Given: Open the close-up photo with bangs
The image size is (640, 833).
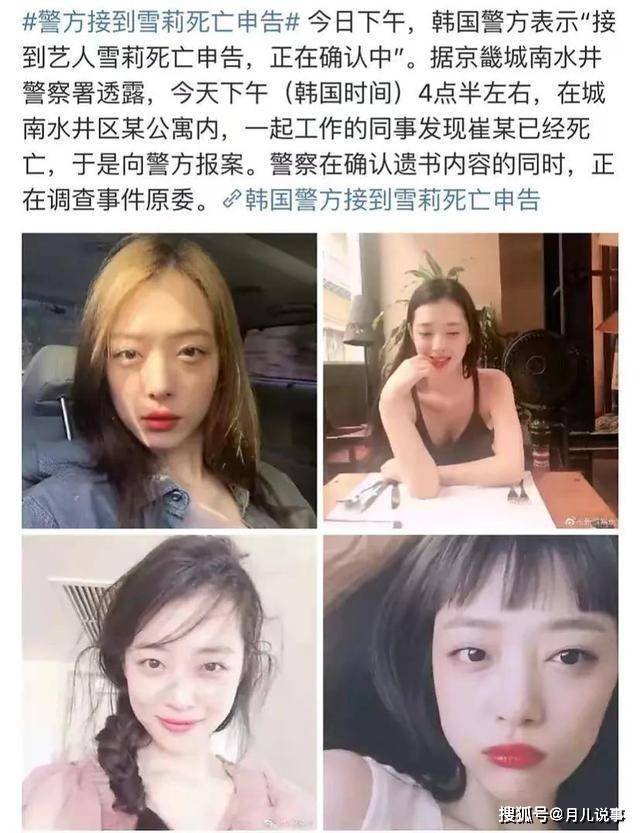Looking at the screenshot, I should pyautogui.click(x=470, y=682).
